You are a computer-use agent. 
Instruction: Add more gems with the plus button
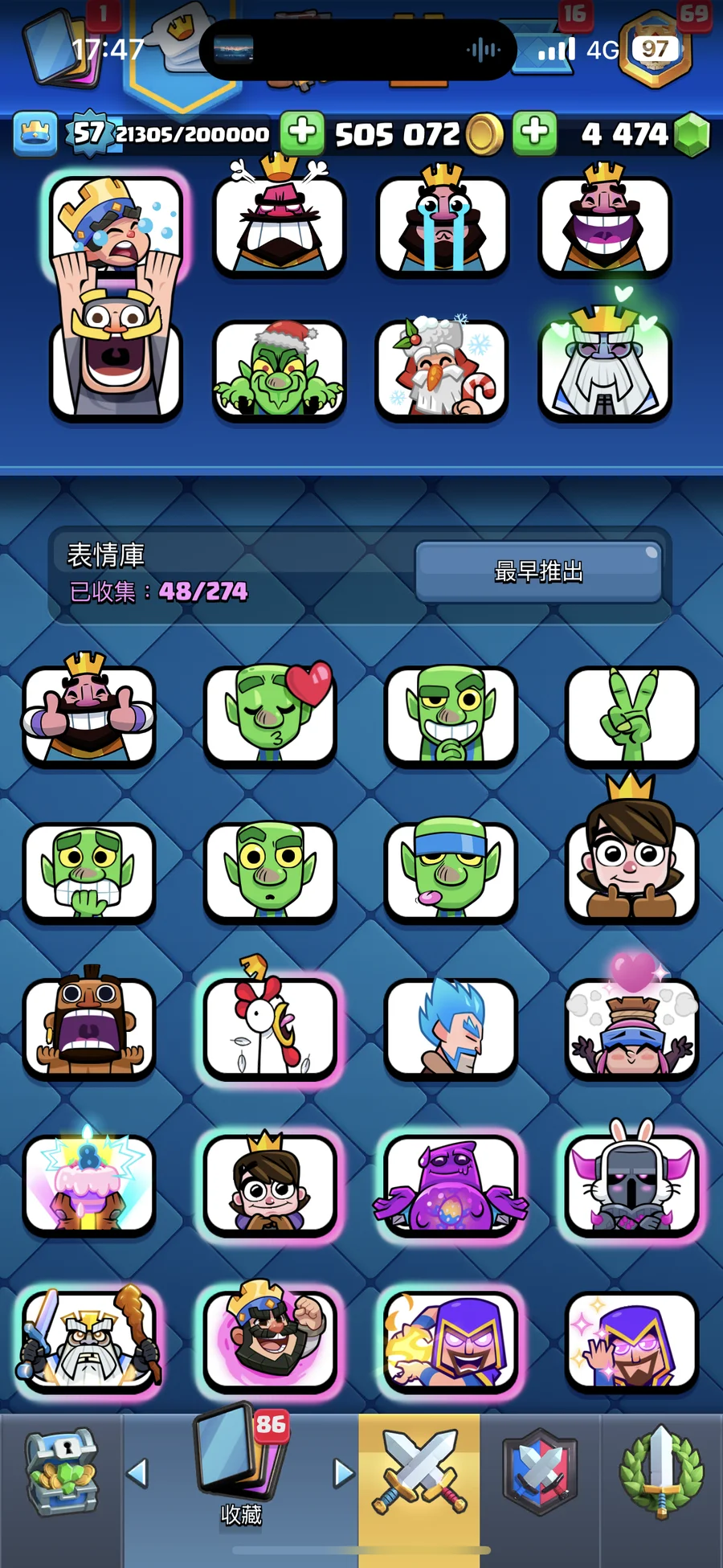pos(535,132)
